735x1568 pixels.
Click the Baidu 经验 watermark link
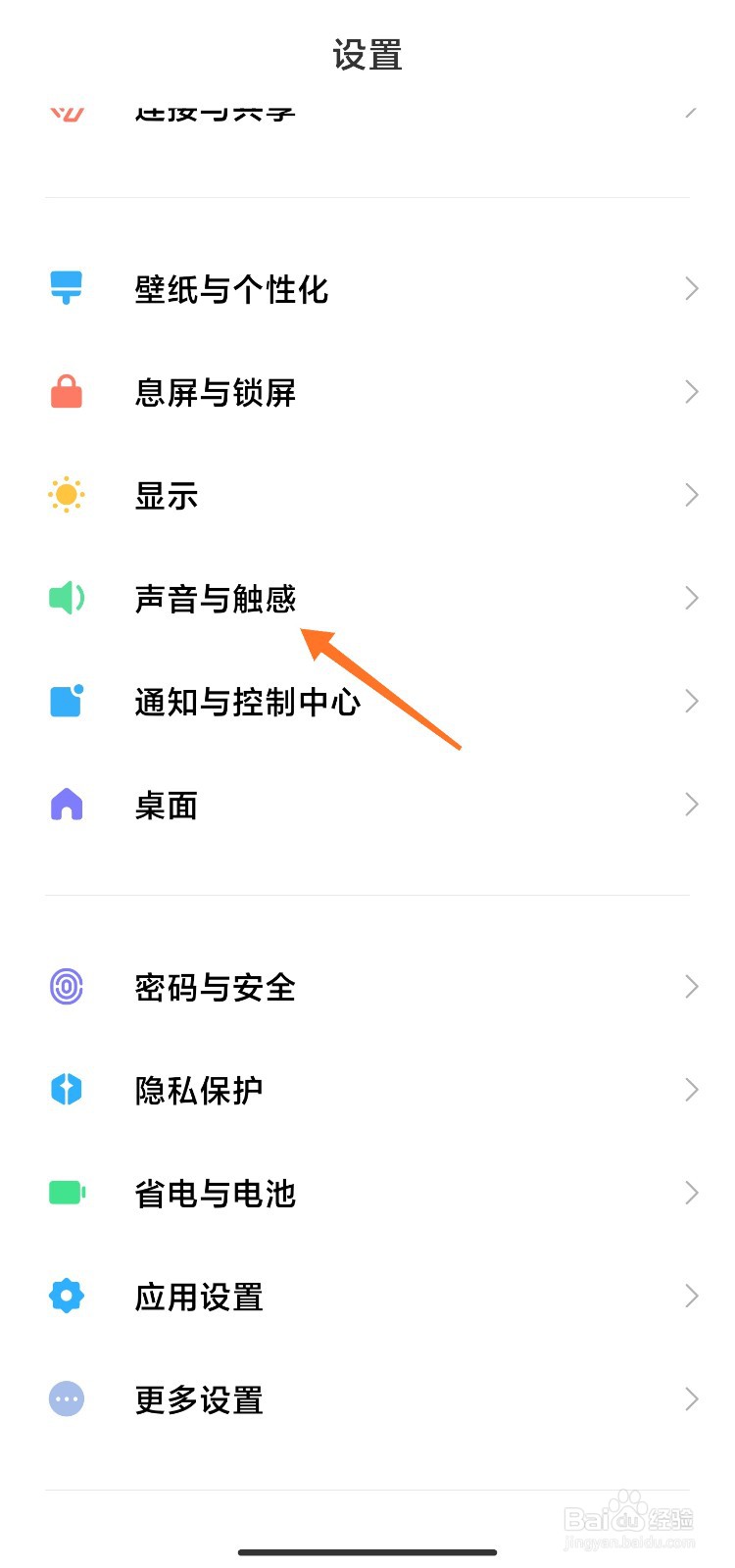coord(632,1517)
